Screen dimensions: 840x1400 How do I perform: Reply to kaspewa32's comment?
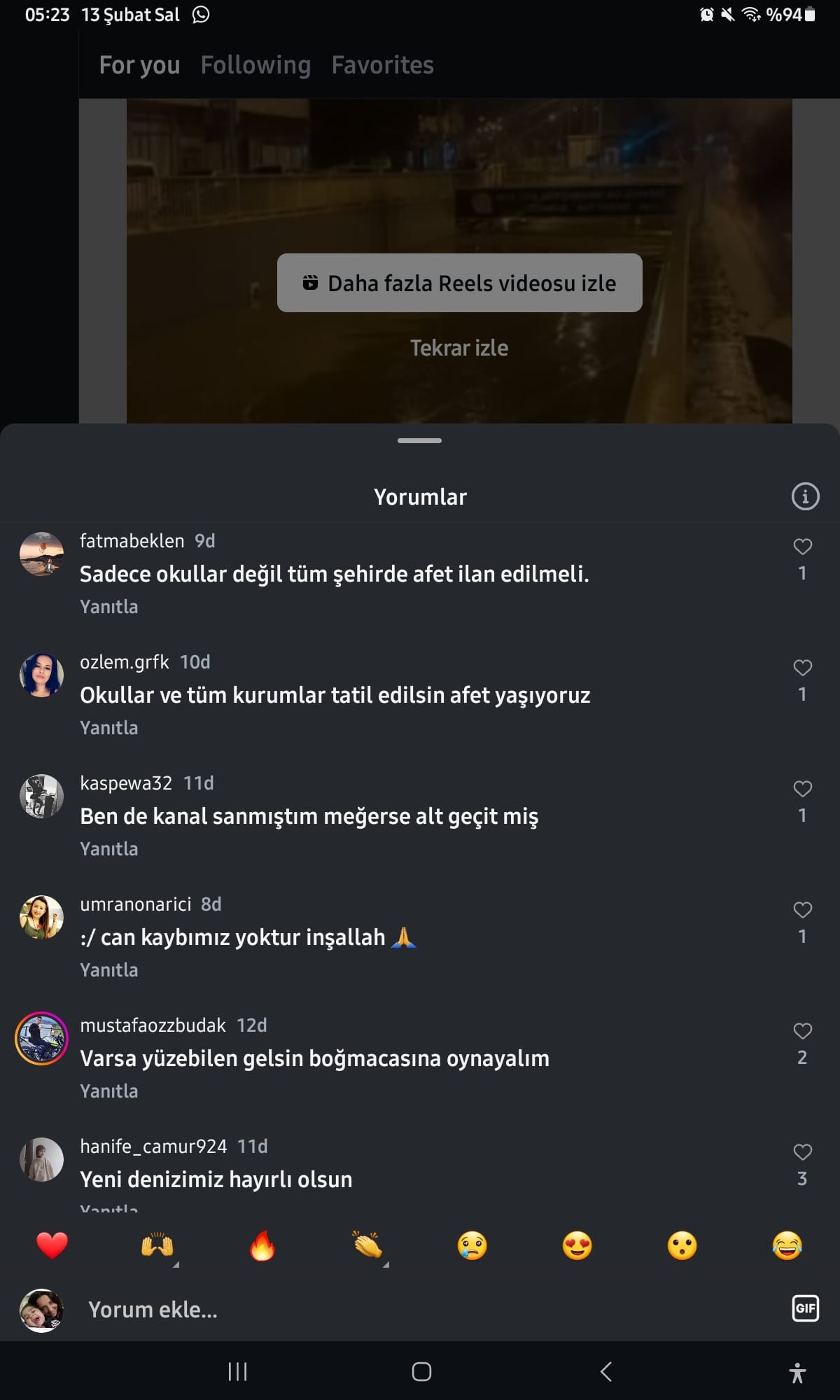click(x=108, y=849)
